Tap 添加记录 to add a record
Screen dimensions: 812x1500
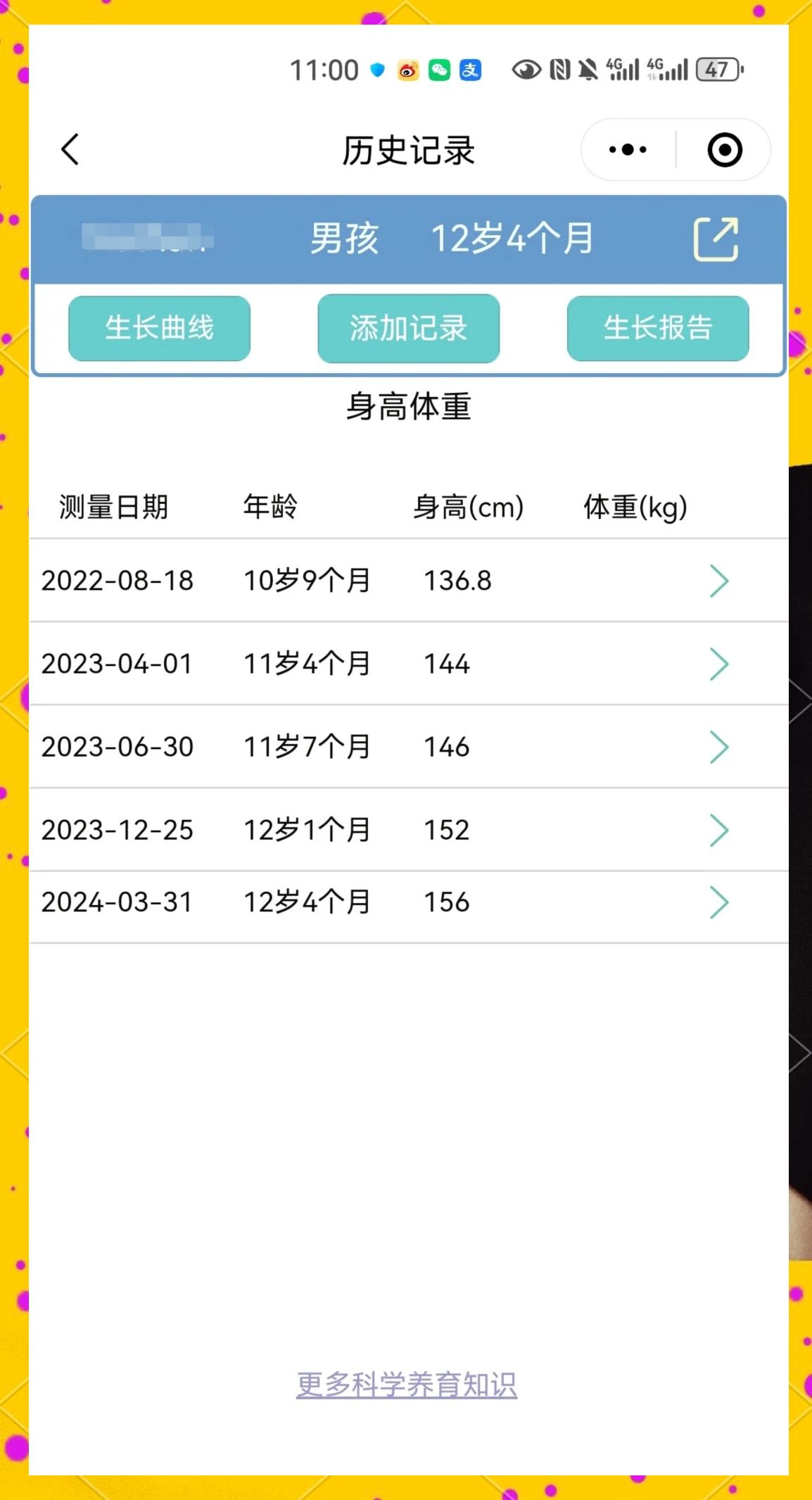[408, 328]
